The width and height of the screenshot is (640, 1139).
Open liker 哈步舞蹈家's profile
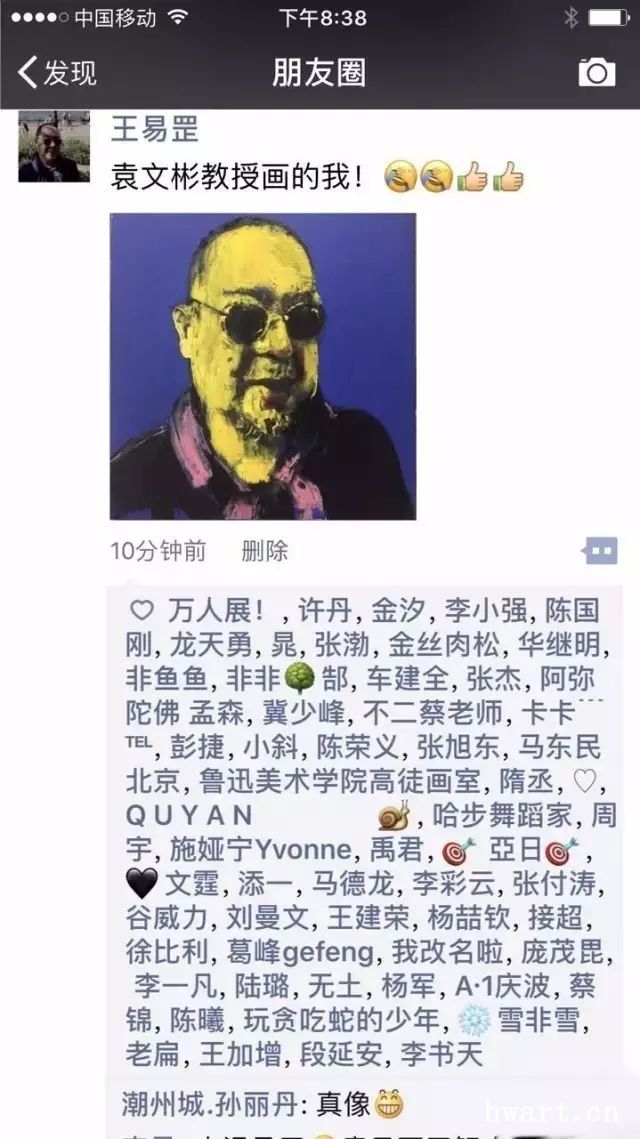(x=503, y=815)
